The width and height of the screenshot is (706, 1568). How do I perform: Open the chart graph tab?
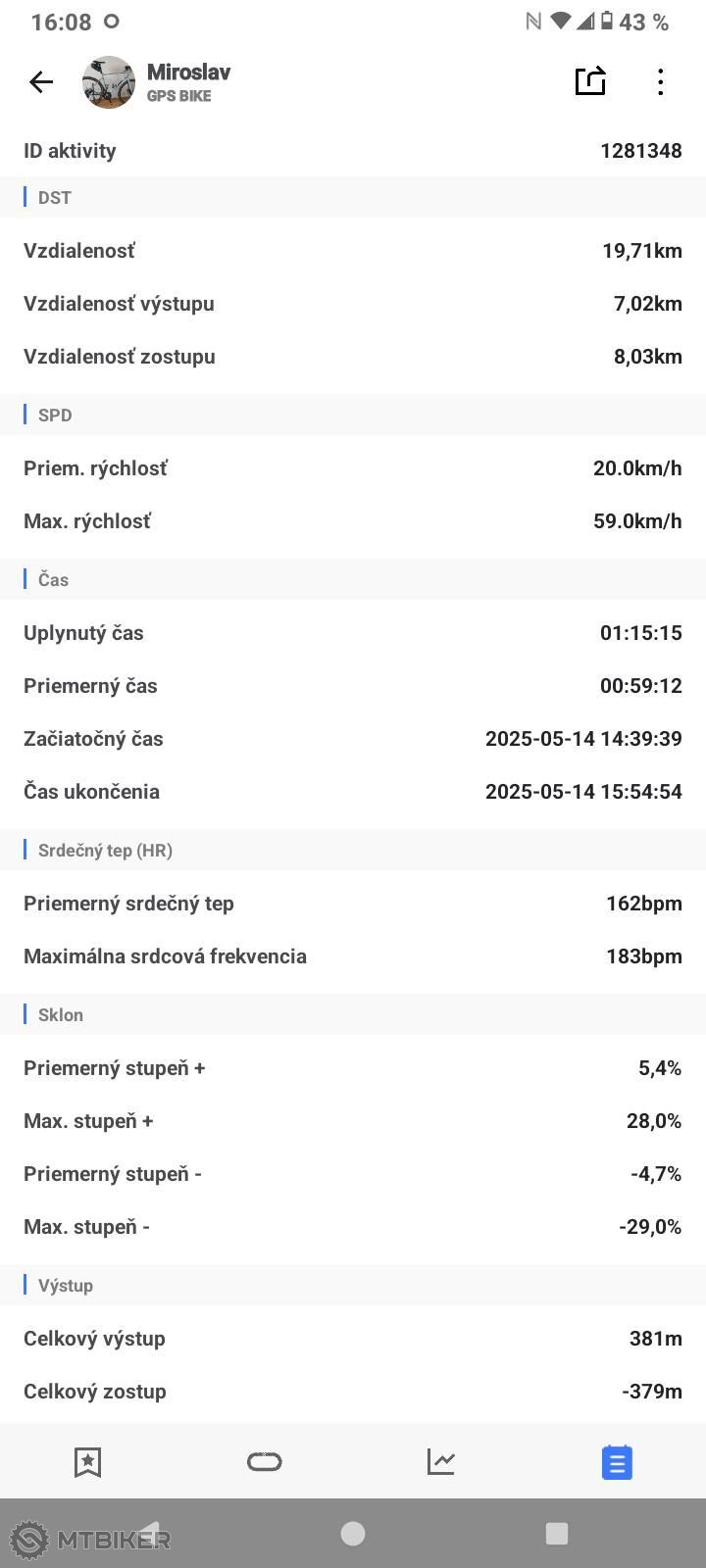[441, 1462]
